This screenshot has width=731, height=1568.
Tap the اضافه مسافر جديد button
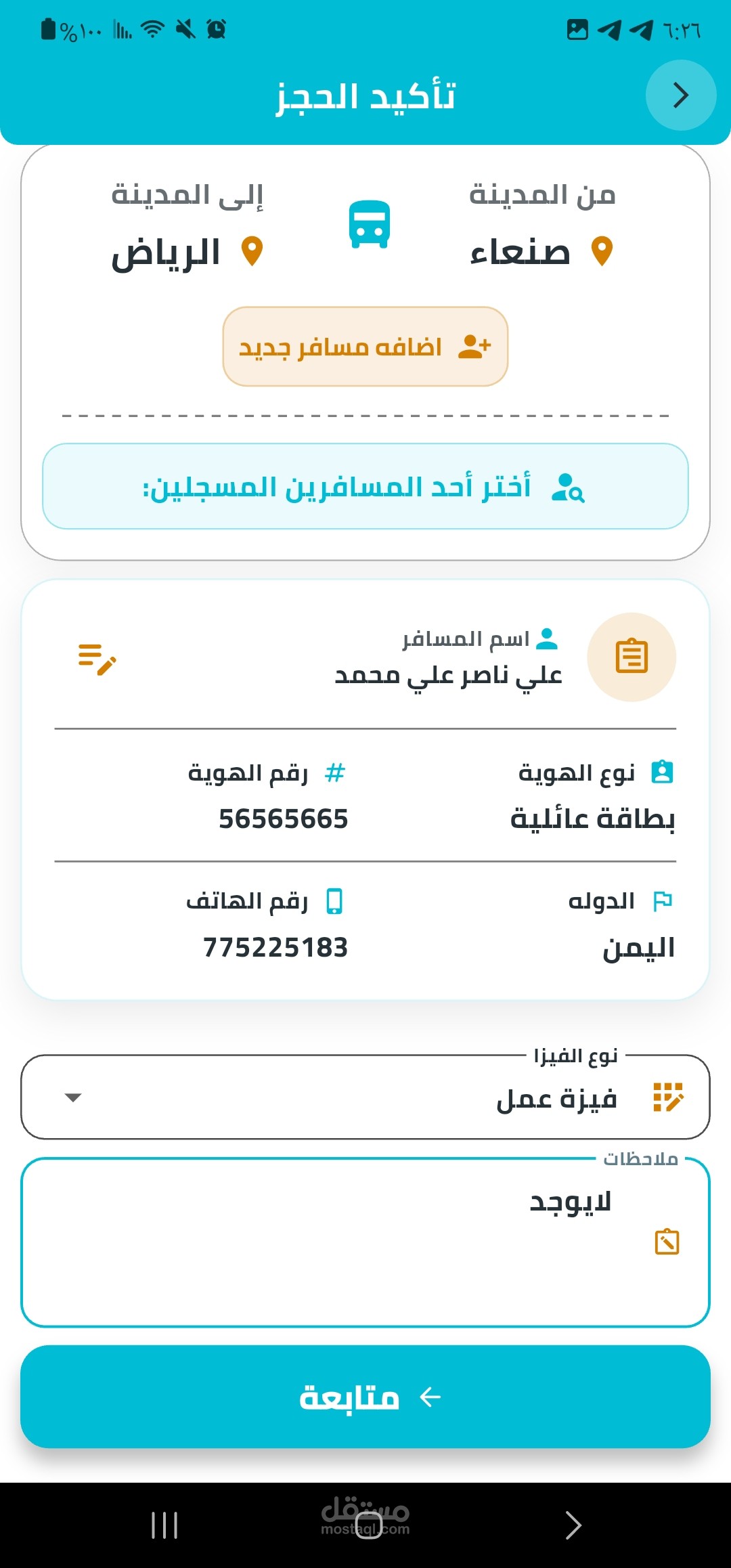tap(365, 347)
